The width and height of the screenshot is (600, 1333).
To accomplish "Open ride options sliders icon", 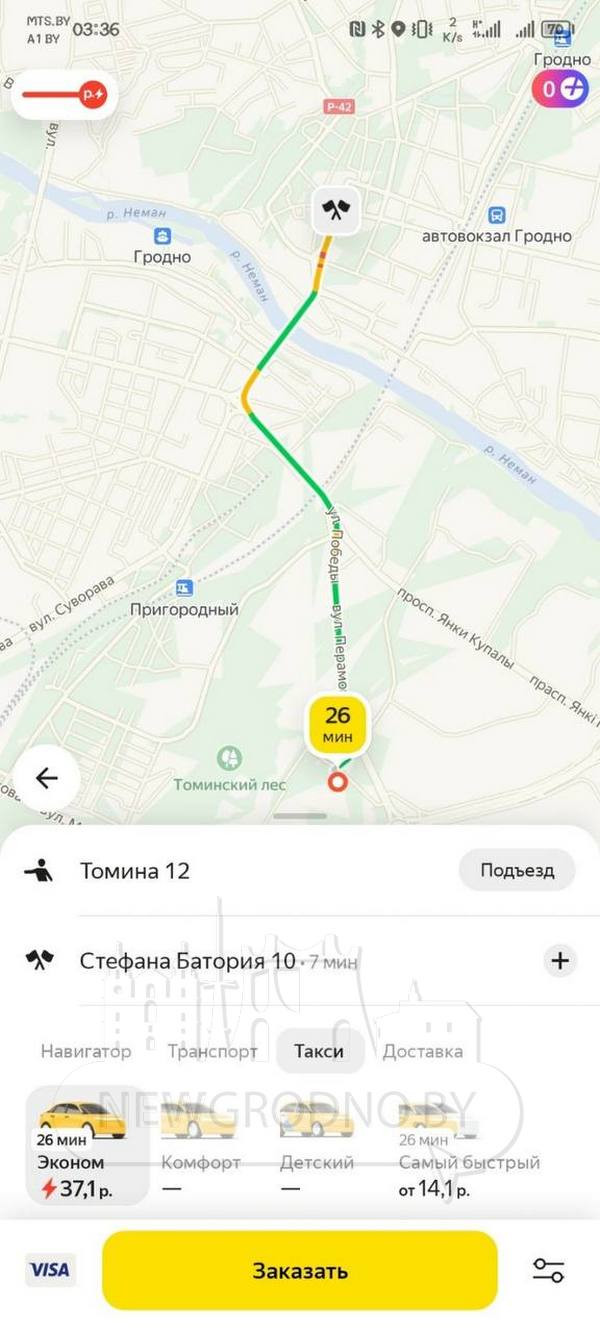I will (548, 1270).
